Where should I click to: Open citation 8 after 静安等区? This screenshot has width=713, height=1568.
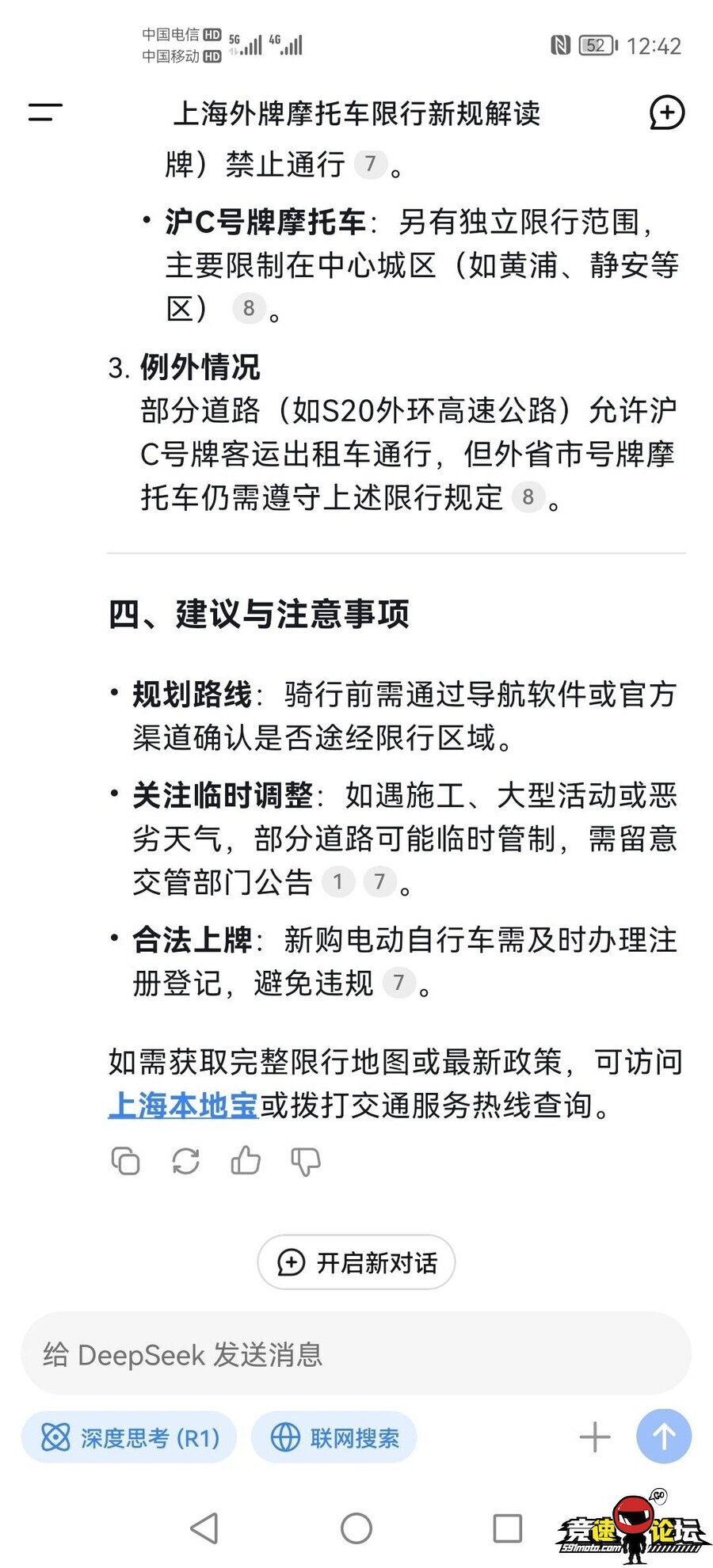tap(249, 308)
